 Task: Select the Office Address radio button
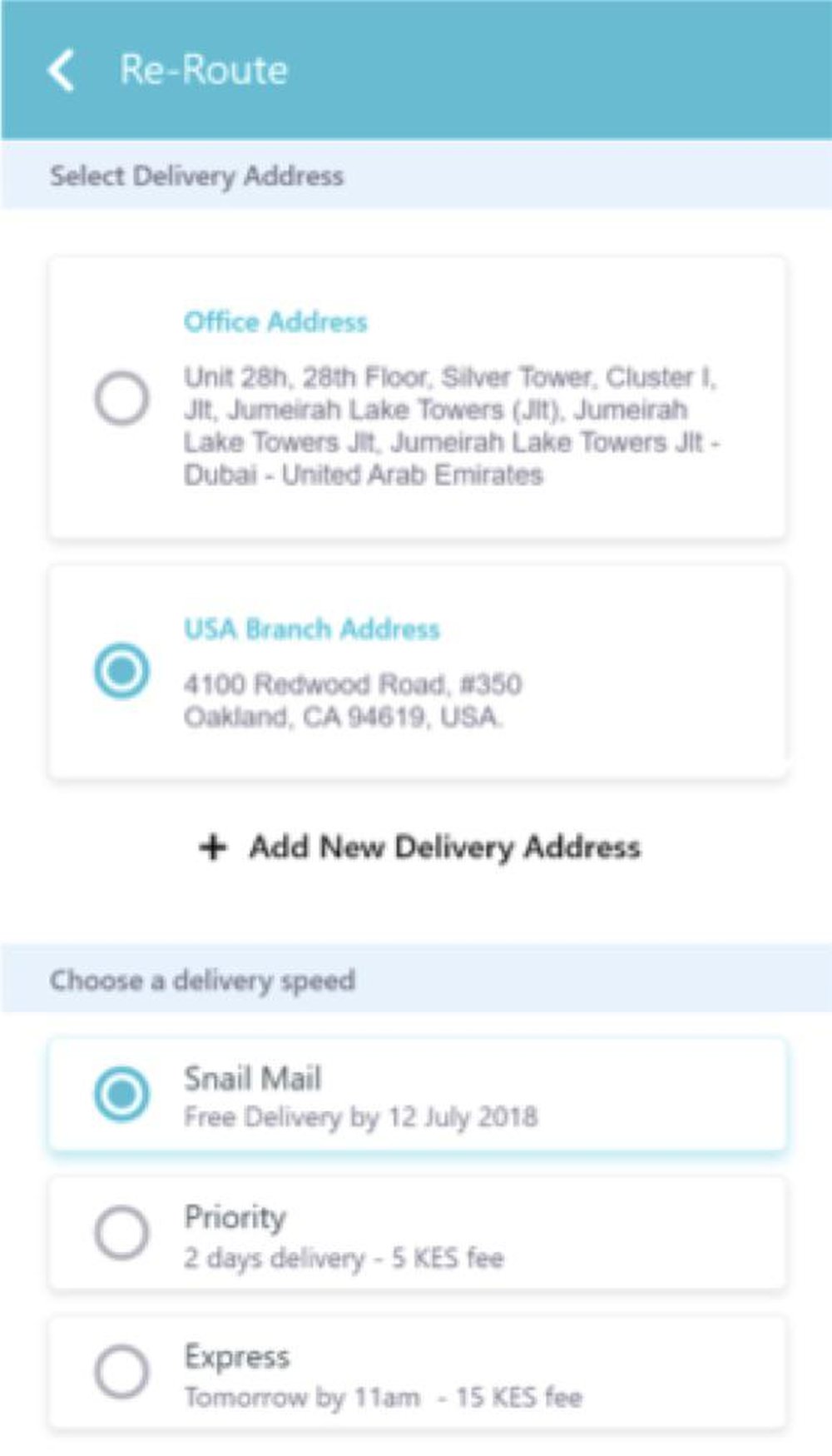point(121,398)
